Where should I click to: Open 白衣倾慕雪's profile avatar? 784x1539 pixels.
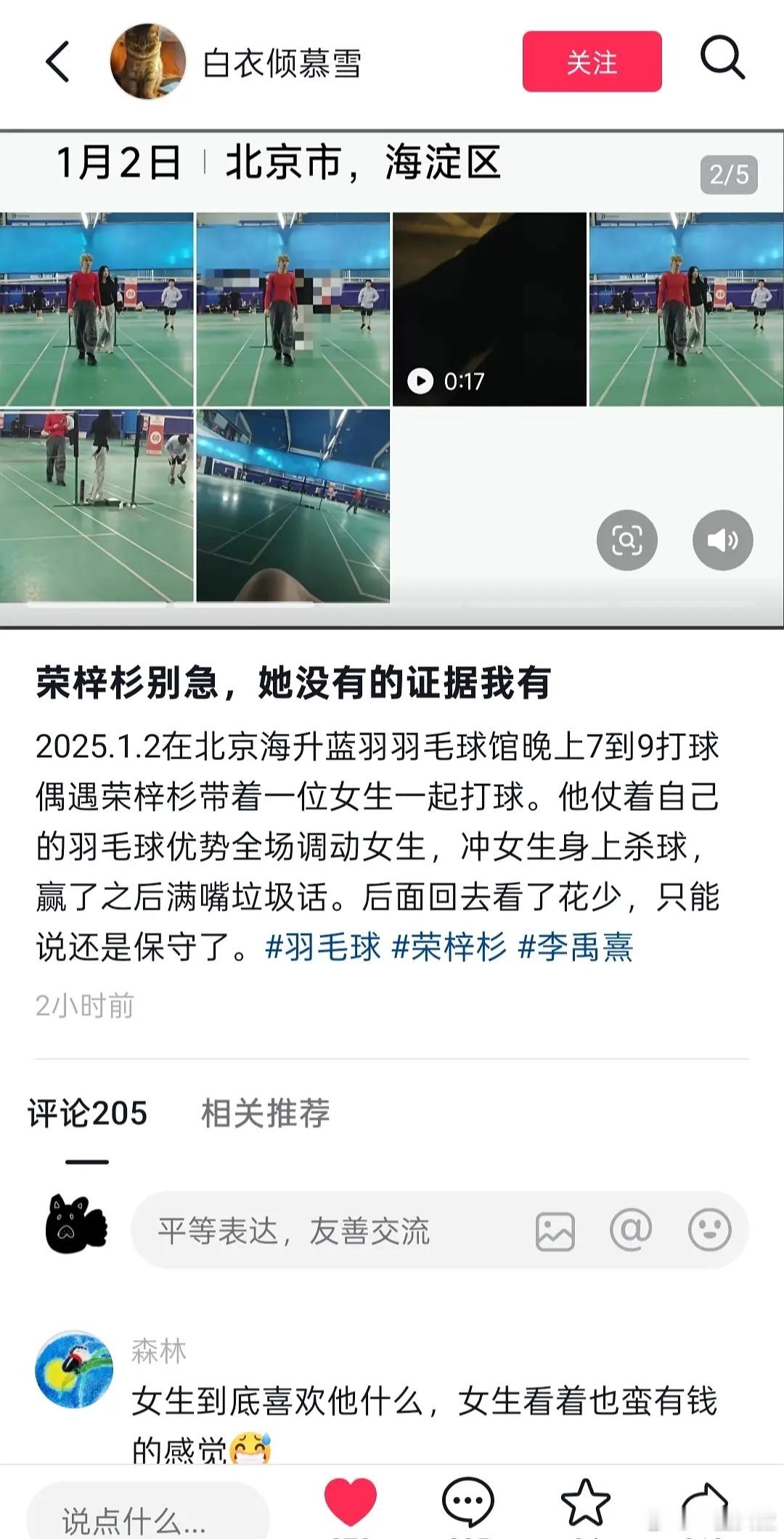coord(147,61)
